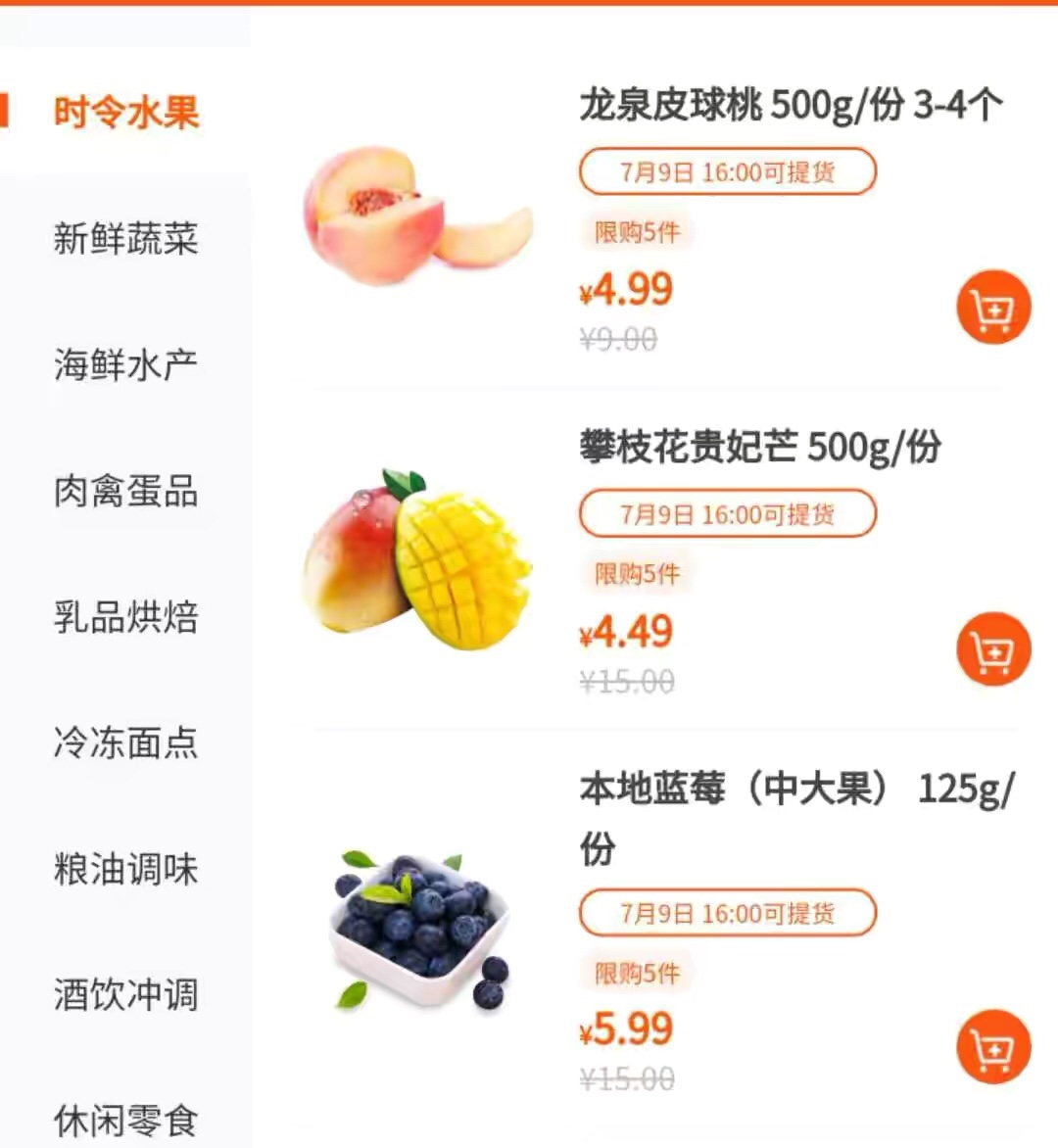The height and width of the screenshot is (1148, 1058).
Task: Add 攀枝花贵妃芒 to cart via cart icon
Action: 993,649
